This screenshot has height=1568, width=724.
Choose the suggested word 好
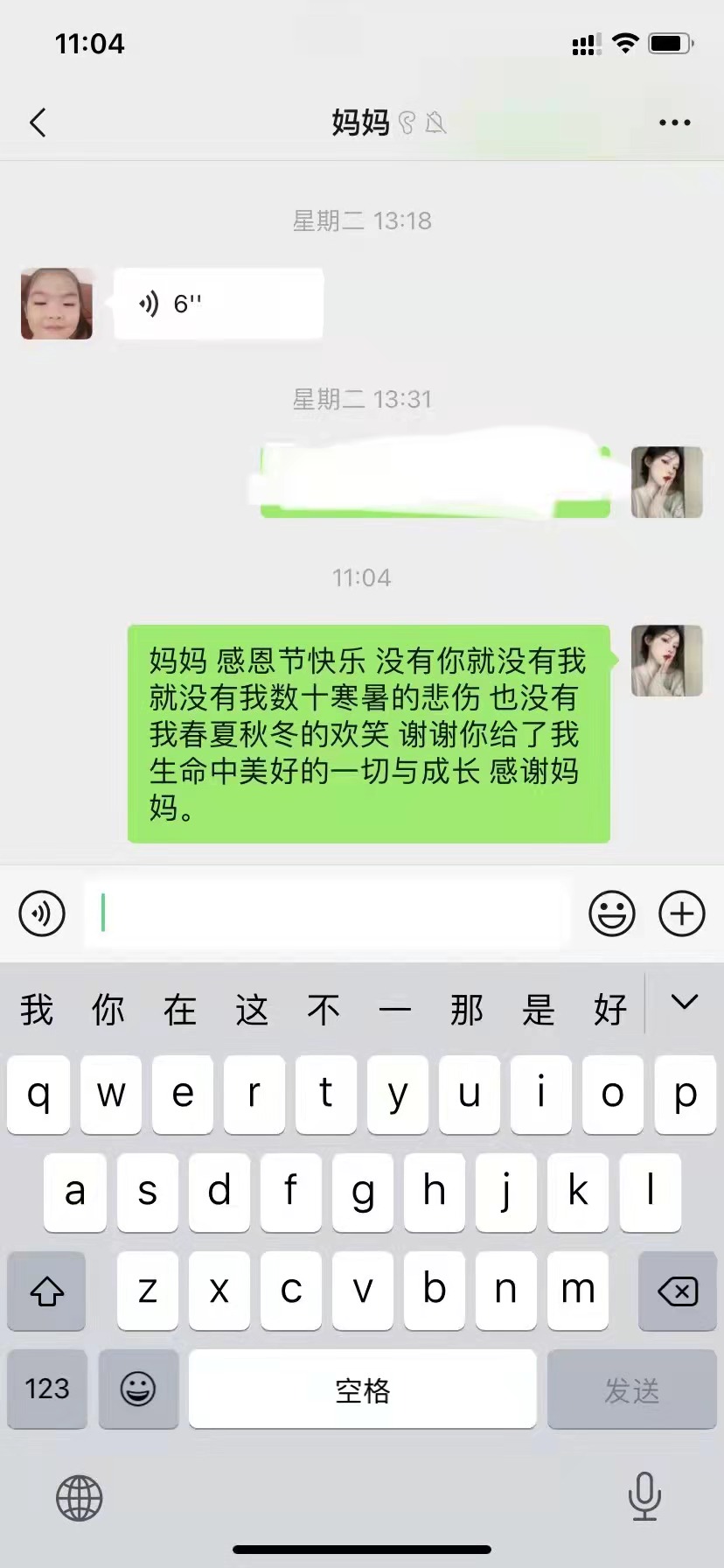(610, 1010)
